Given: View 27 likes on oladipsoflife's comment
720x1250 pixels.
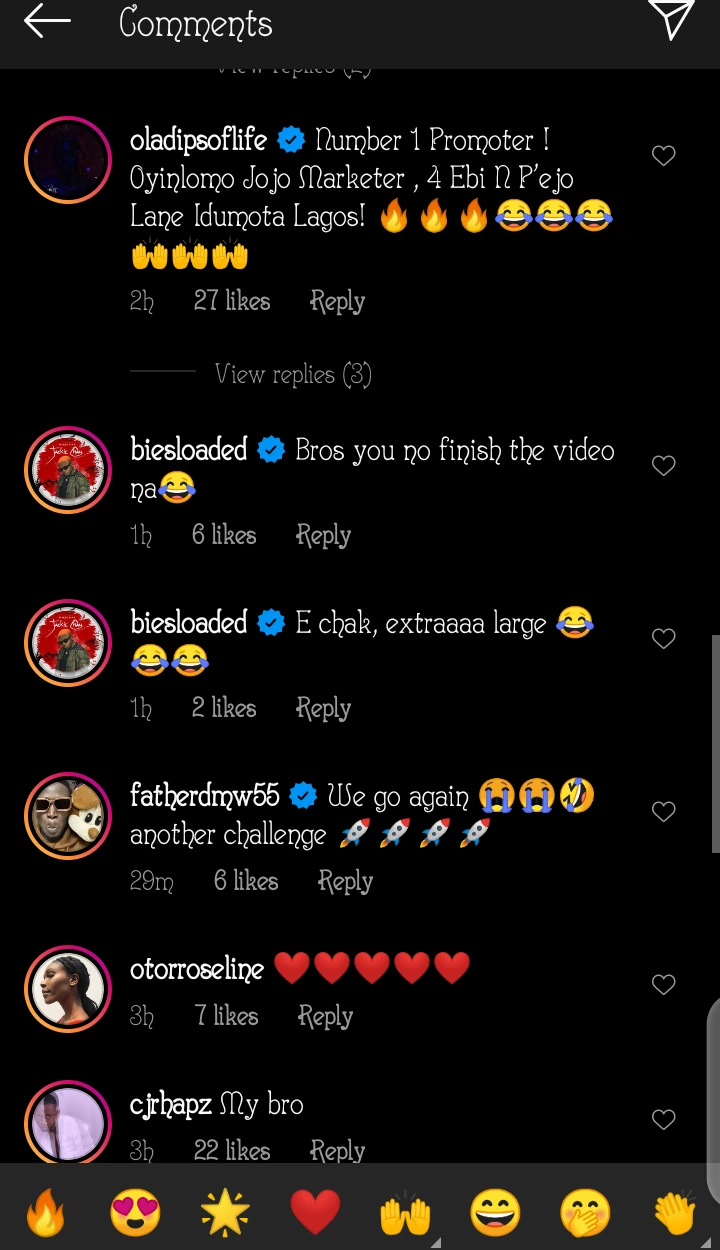Looking at the screenshot, I should tap(232, 302).
